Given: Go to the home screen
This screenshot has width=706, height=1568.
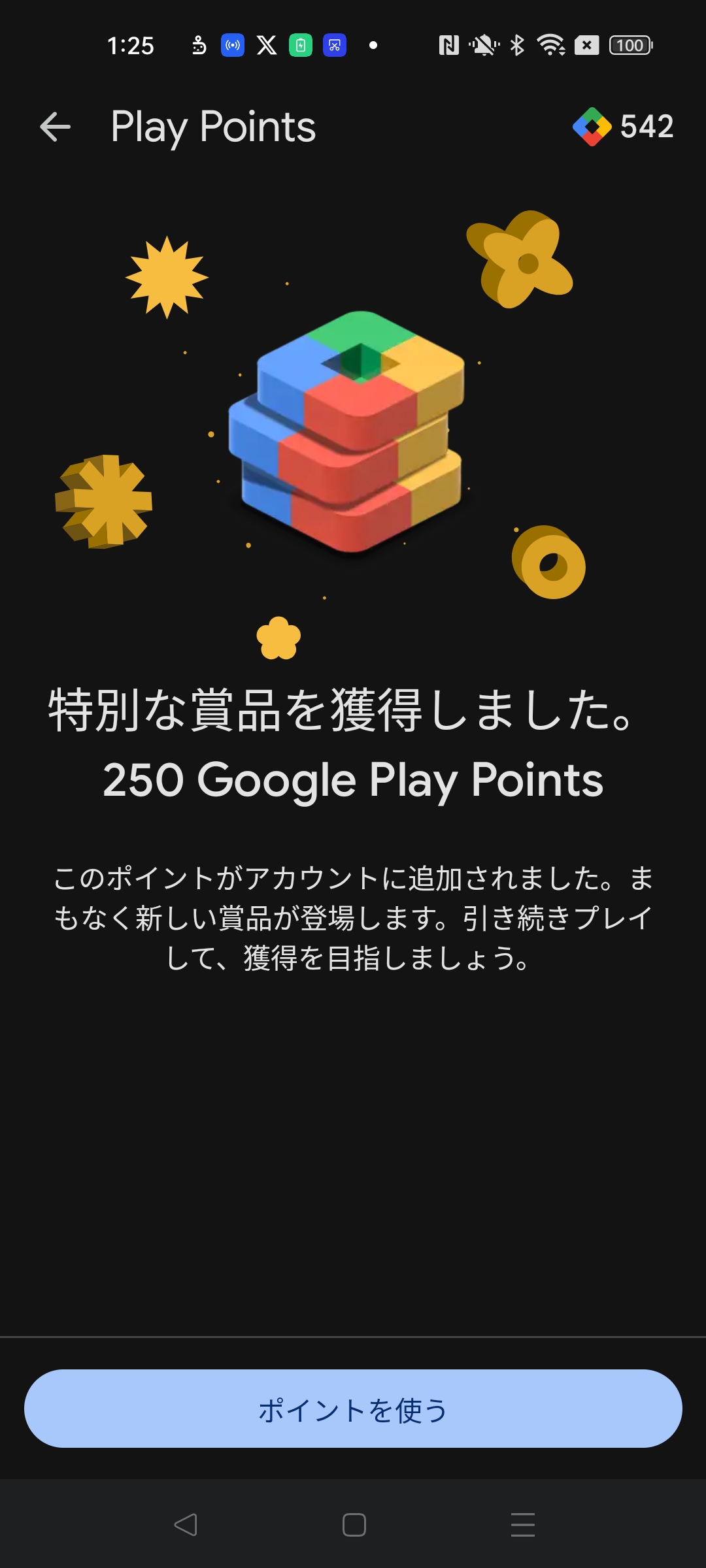Looking at the screenshot, I should point(354,1525).
